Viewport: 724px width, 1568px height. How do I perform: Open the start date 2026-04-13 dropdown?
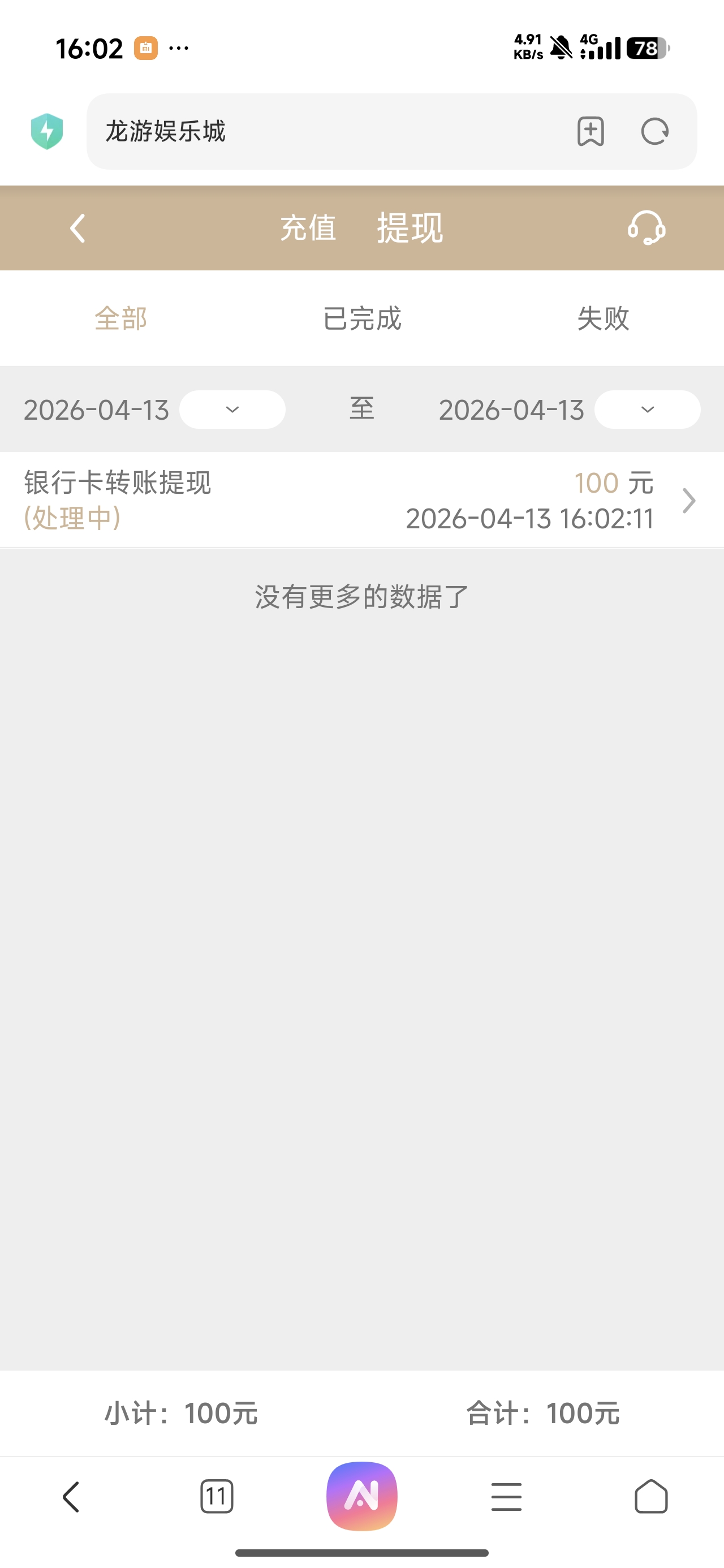pyautogui.click(x=232, y=410)
